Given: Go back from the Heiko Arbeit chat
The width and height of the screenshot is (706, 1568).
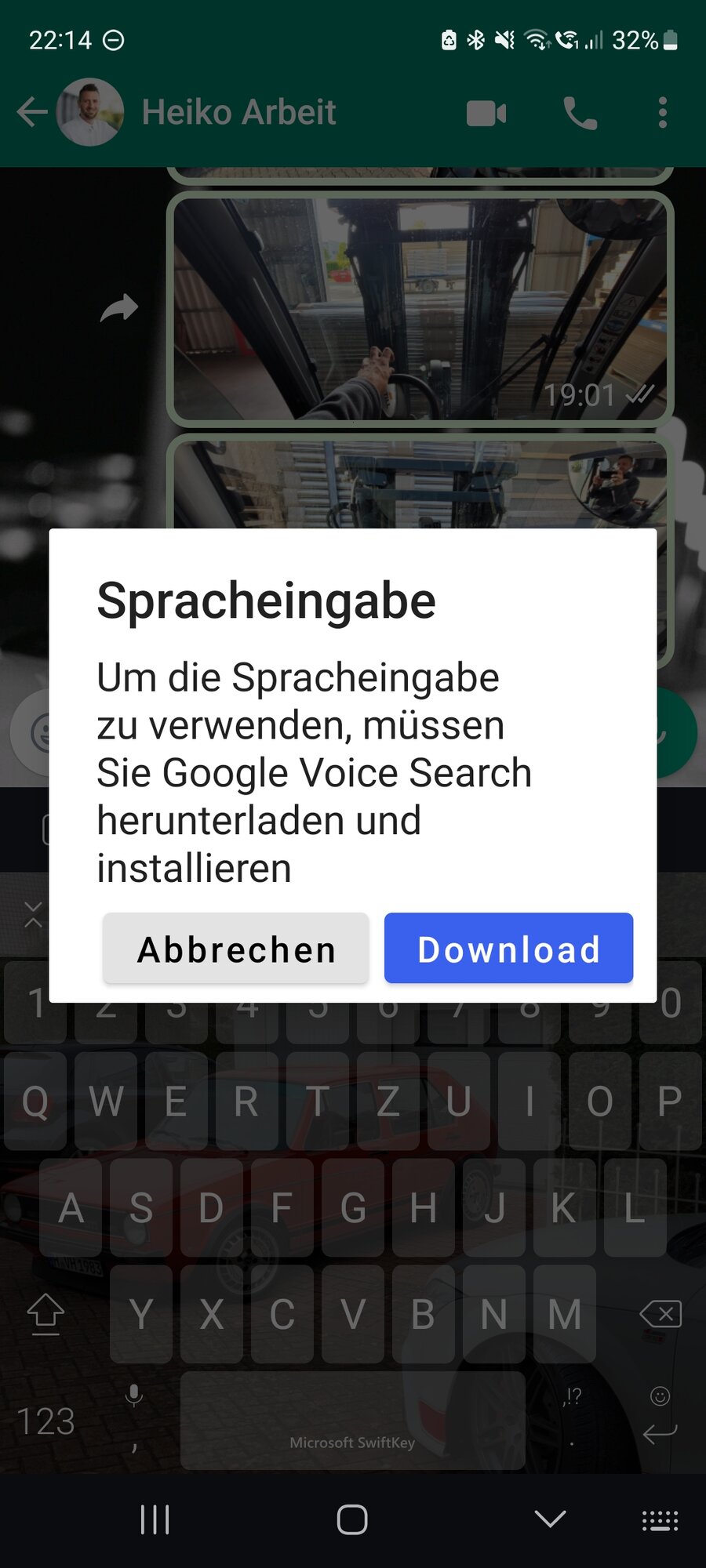Looking at the screenshot, I should coord(32,112).
